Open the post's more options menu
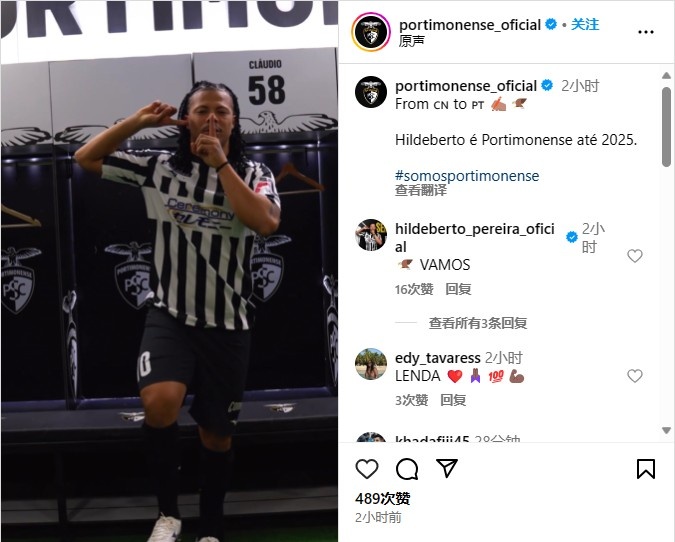 [645, 32]
